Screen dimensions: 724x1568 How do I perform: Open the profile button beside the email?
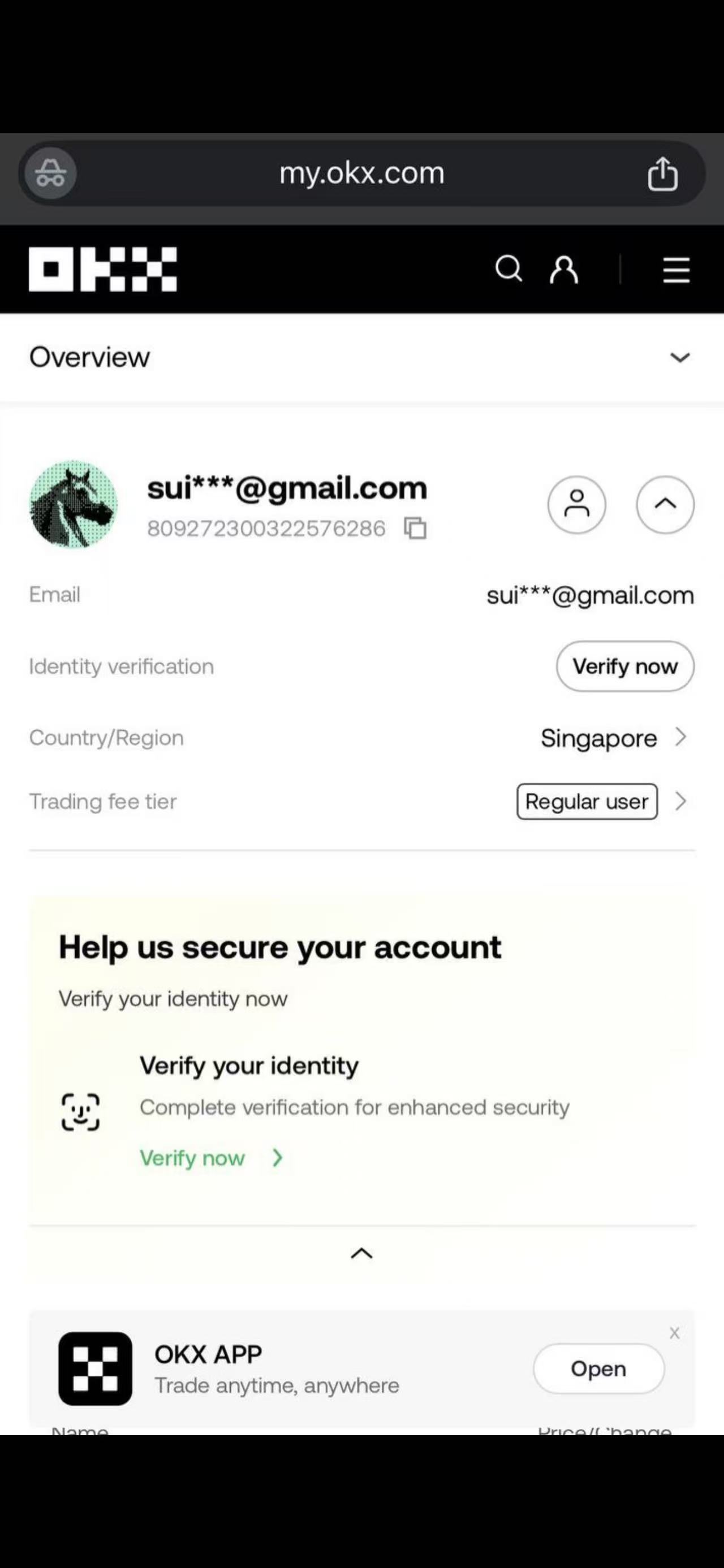576,504
